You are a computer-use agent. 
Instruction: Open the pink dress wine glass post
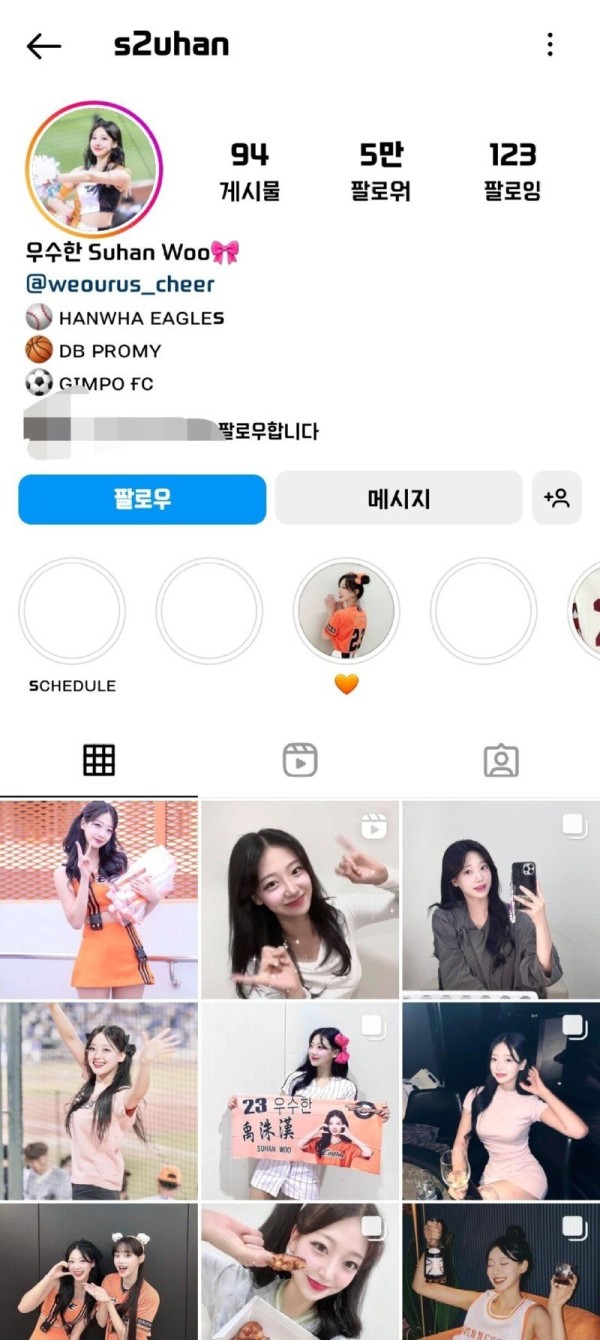(500, 1100)
